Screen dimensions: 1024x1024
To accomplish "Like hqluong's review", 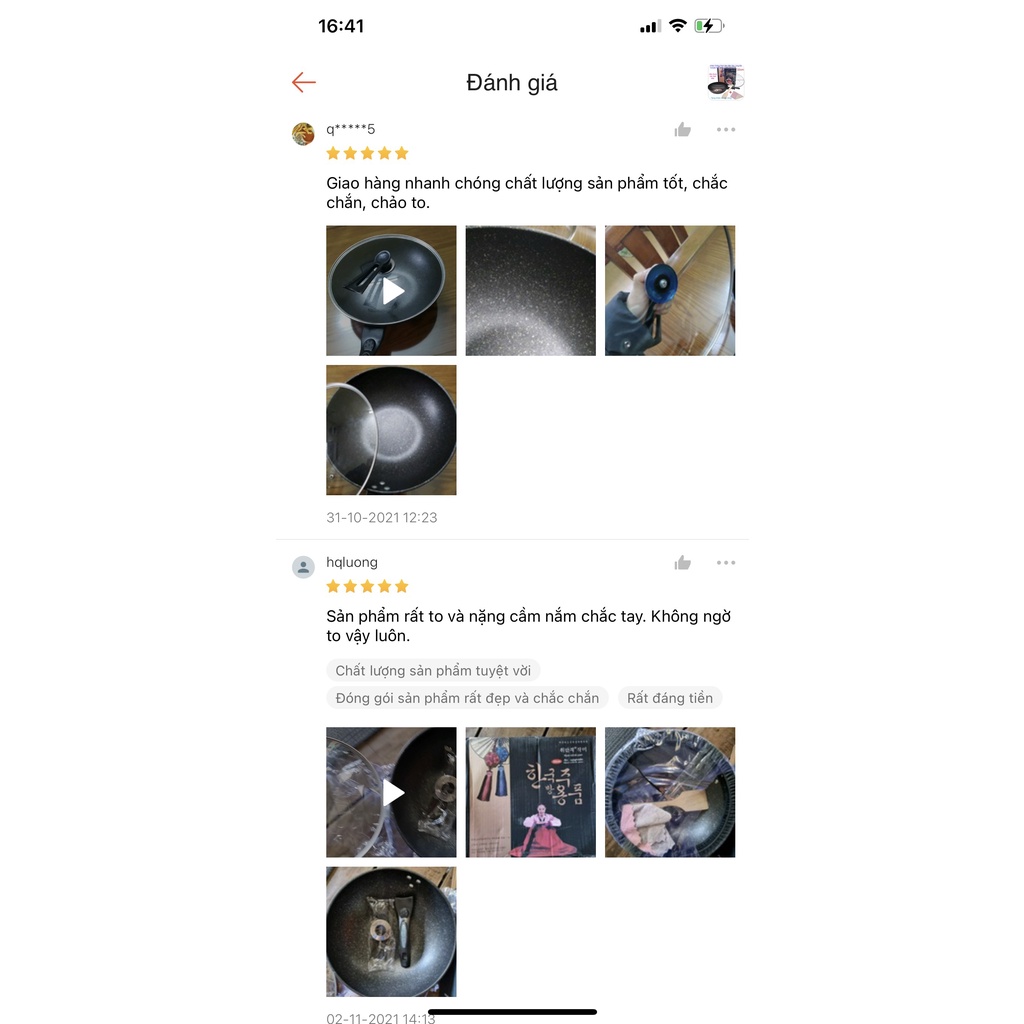I will point(682,562).
